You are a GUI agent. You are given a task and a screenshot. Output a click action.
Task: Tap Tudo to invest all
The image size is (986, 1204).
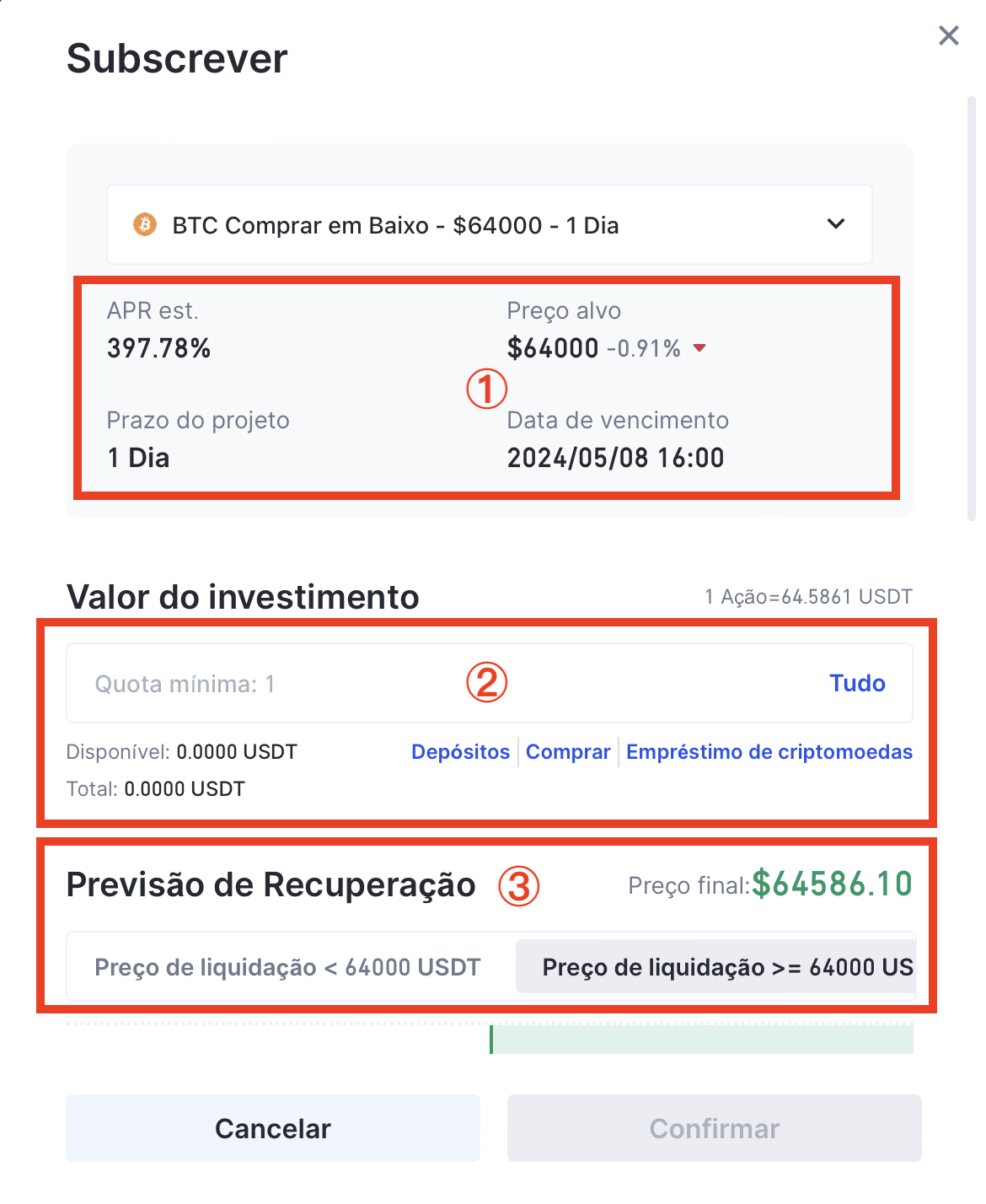(856, 683)
